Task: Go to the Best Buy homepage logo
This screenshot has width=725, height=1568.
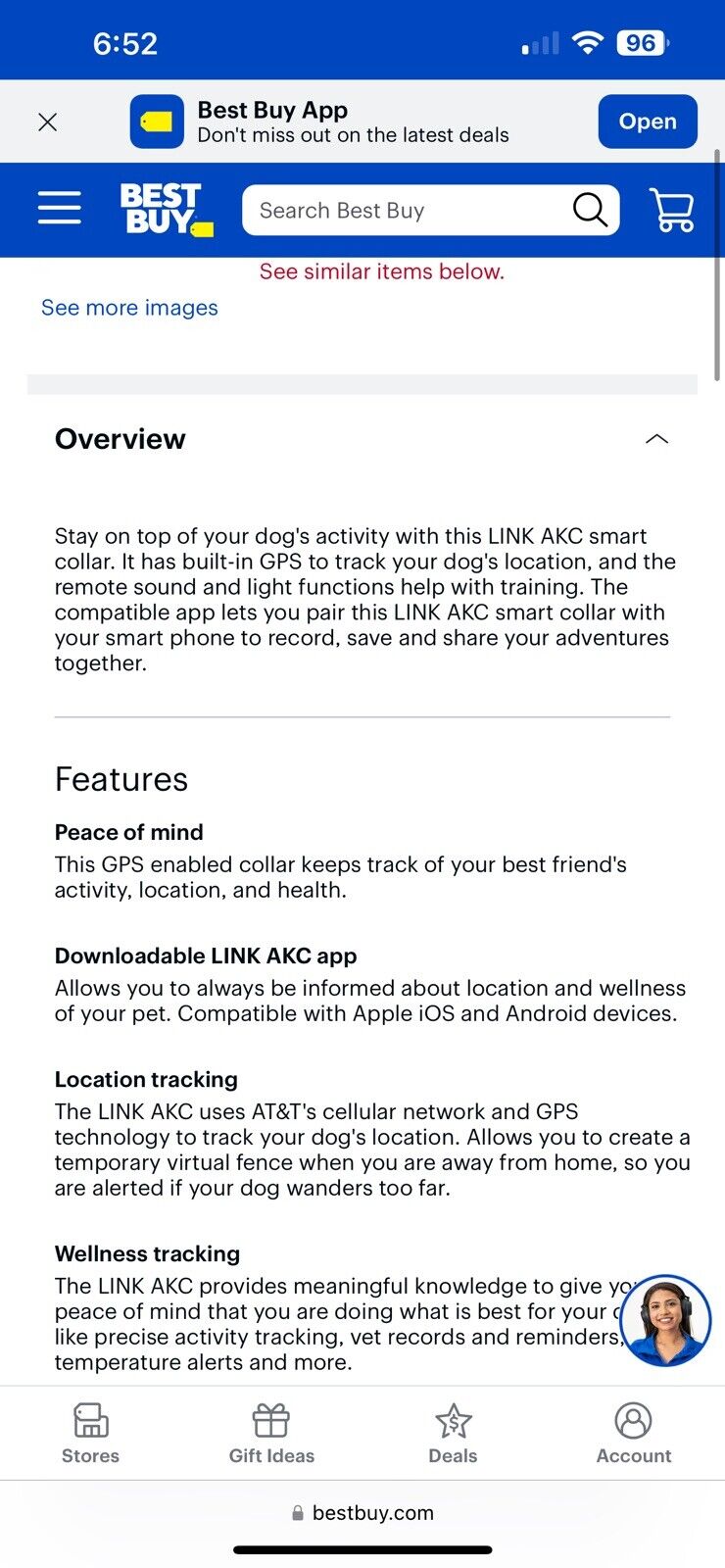Action: coord(165,209)
